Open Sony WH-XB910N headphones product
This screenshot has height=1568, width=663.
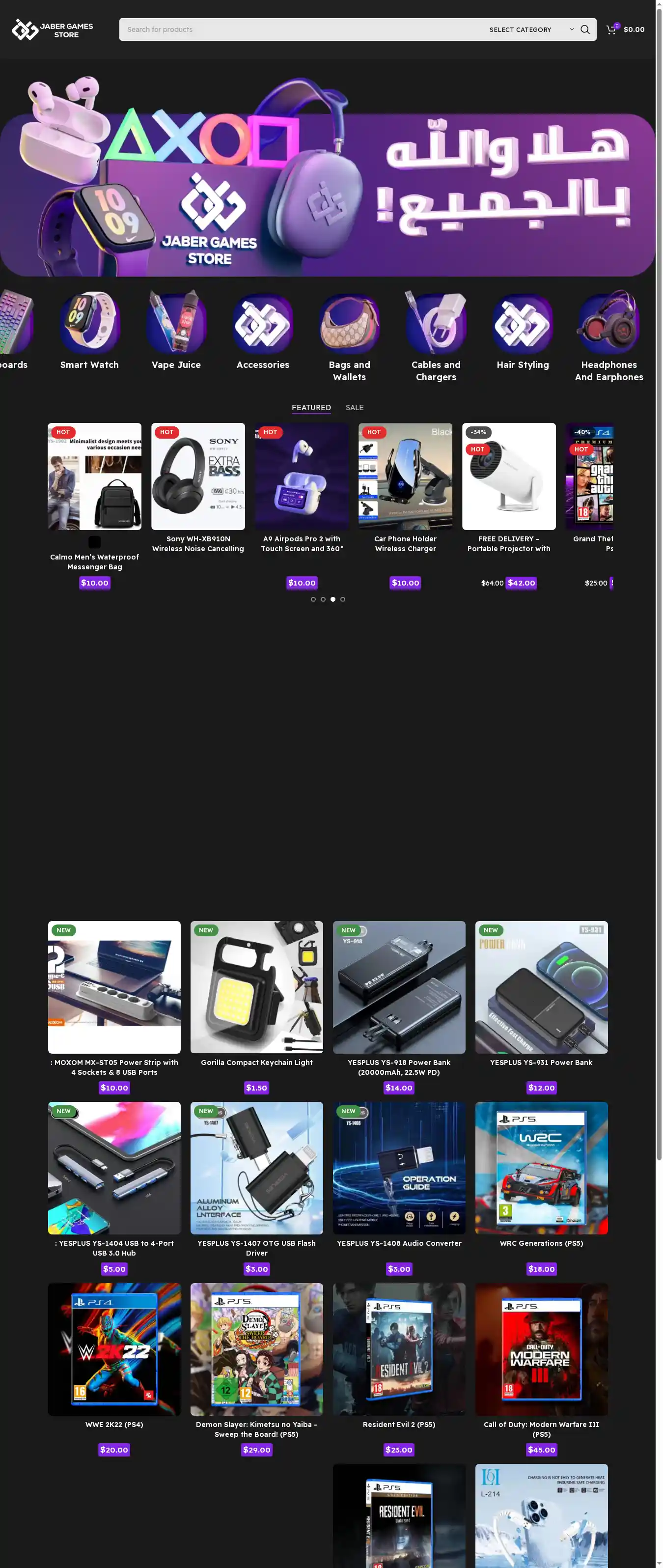(198, 476)
